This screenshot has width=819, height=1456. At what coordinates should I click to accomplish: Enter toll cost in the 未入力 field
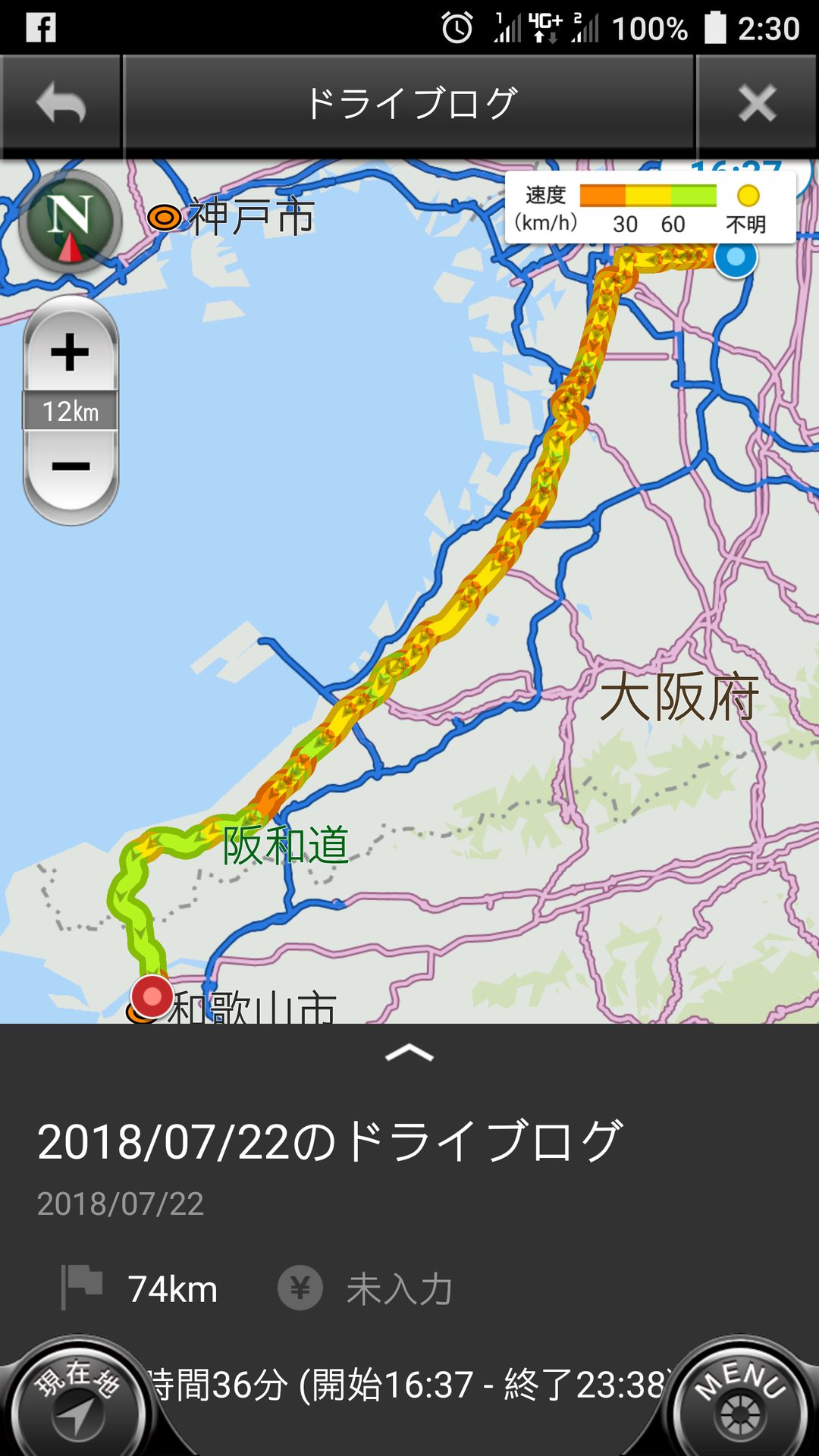pos(398,1289)
